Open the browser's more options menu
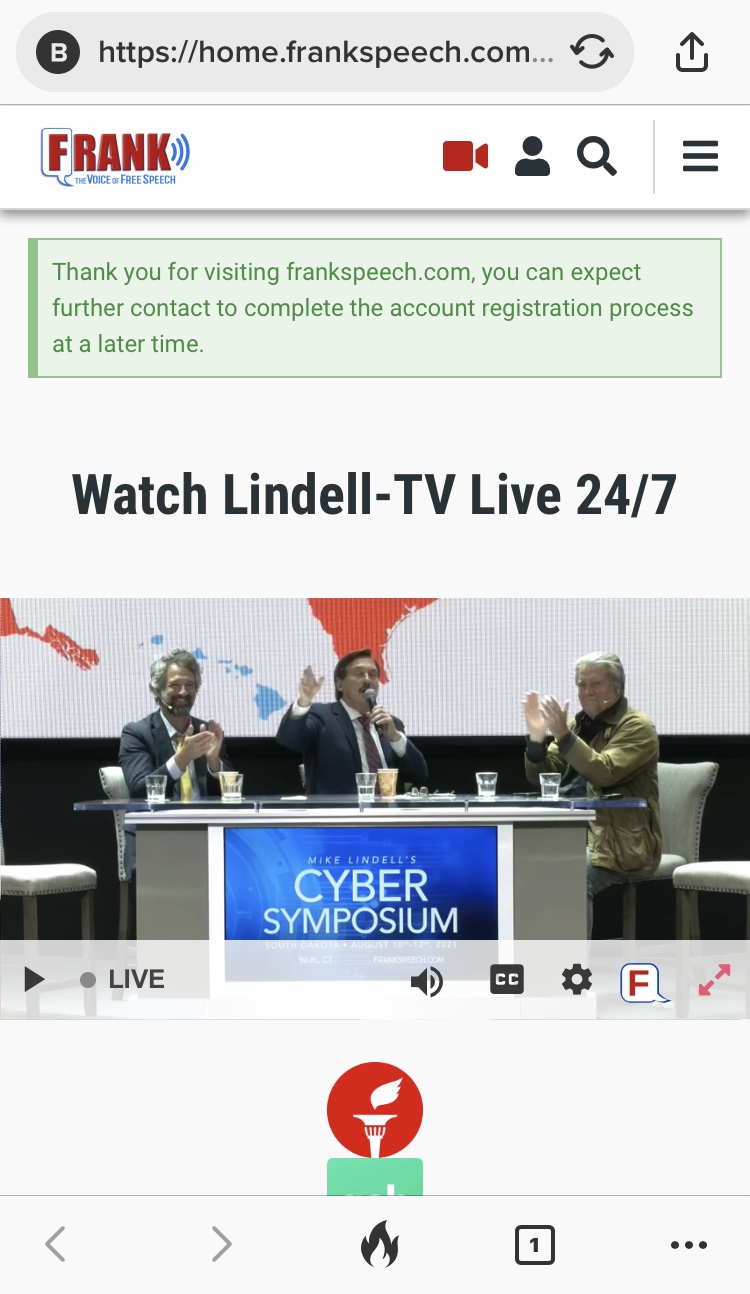The image size is (750, 1294). click(688, 1245)
